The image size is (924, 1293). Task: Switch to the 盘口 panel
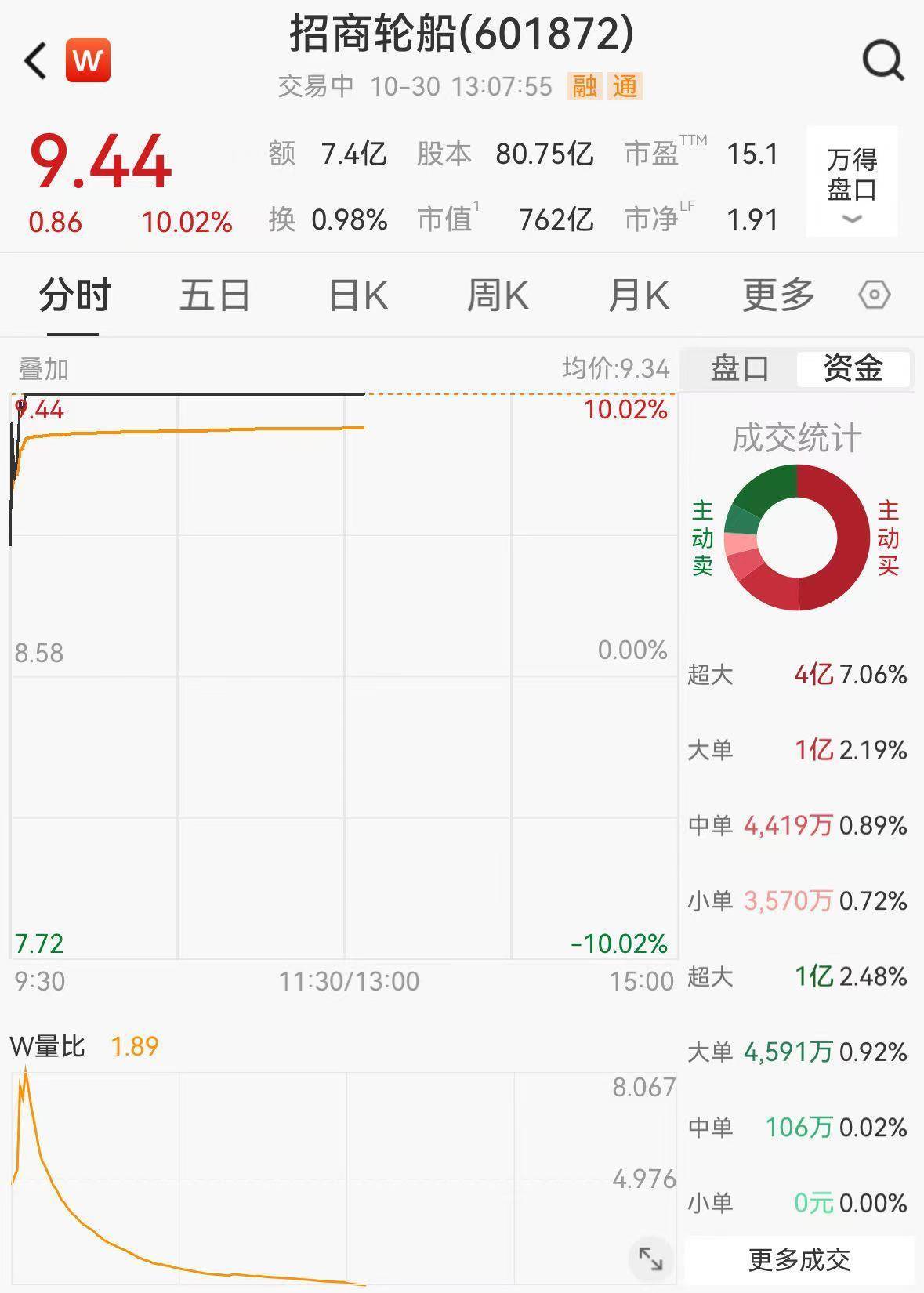739,368
